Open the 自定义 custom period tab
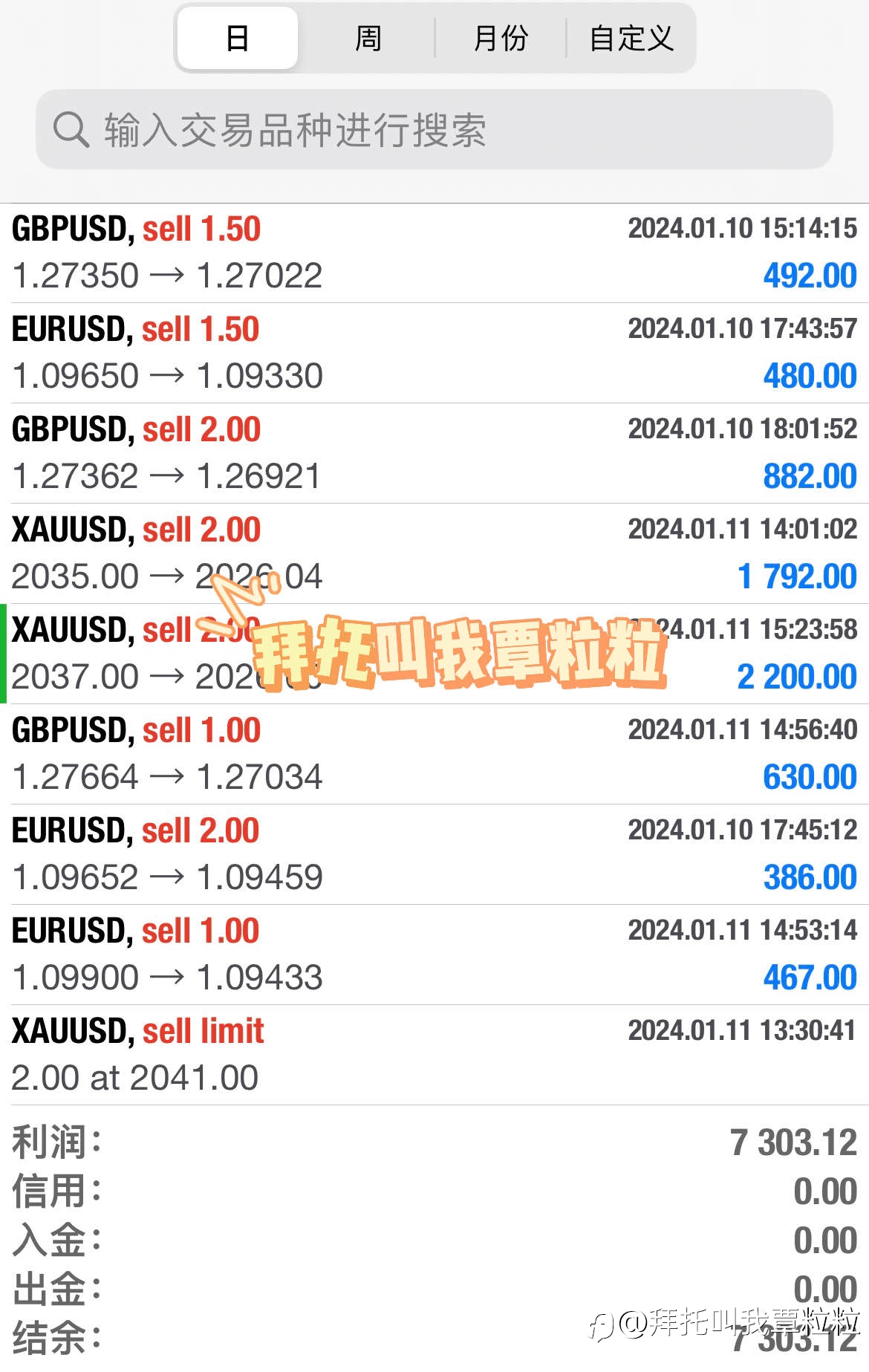This screenshot has width=869, height=1372. [x=631, y=39]
